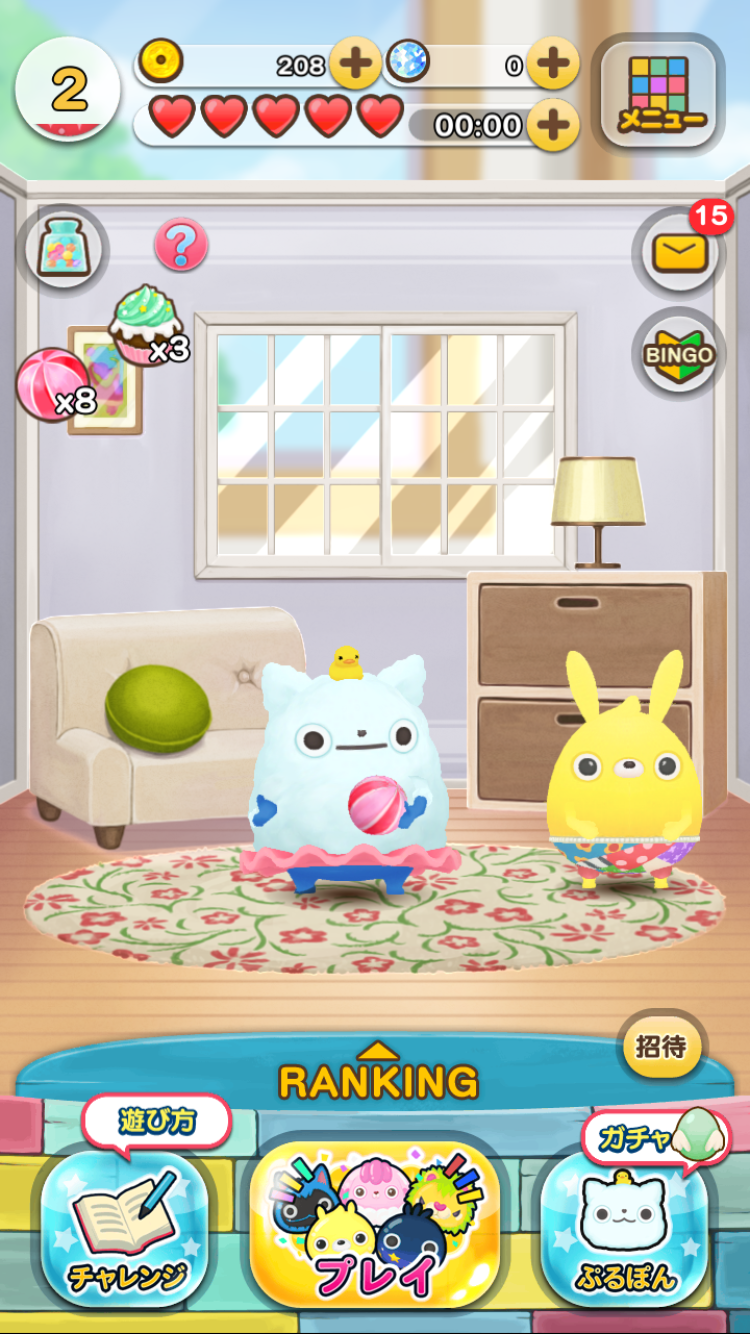Select the striped candy ball x8
The width and height of the screenshot is (750, 1334).
[x=52, y=384]
